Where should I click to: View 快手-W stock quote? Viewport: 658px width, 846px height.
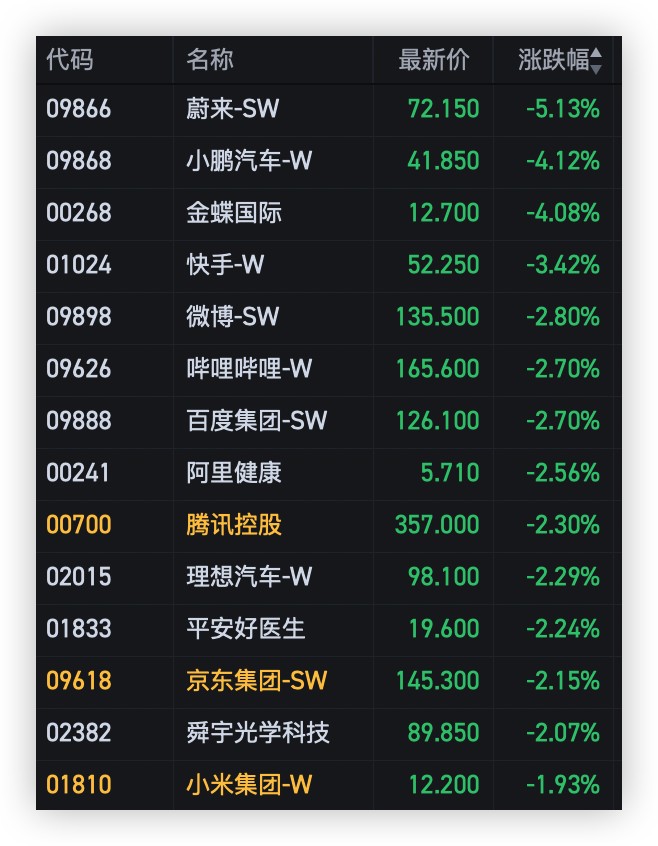[226, 265]
